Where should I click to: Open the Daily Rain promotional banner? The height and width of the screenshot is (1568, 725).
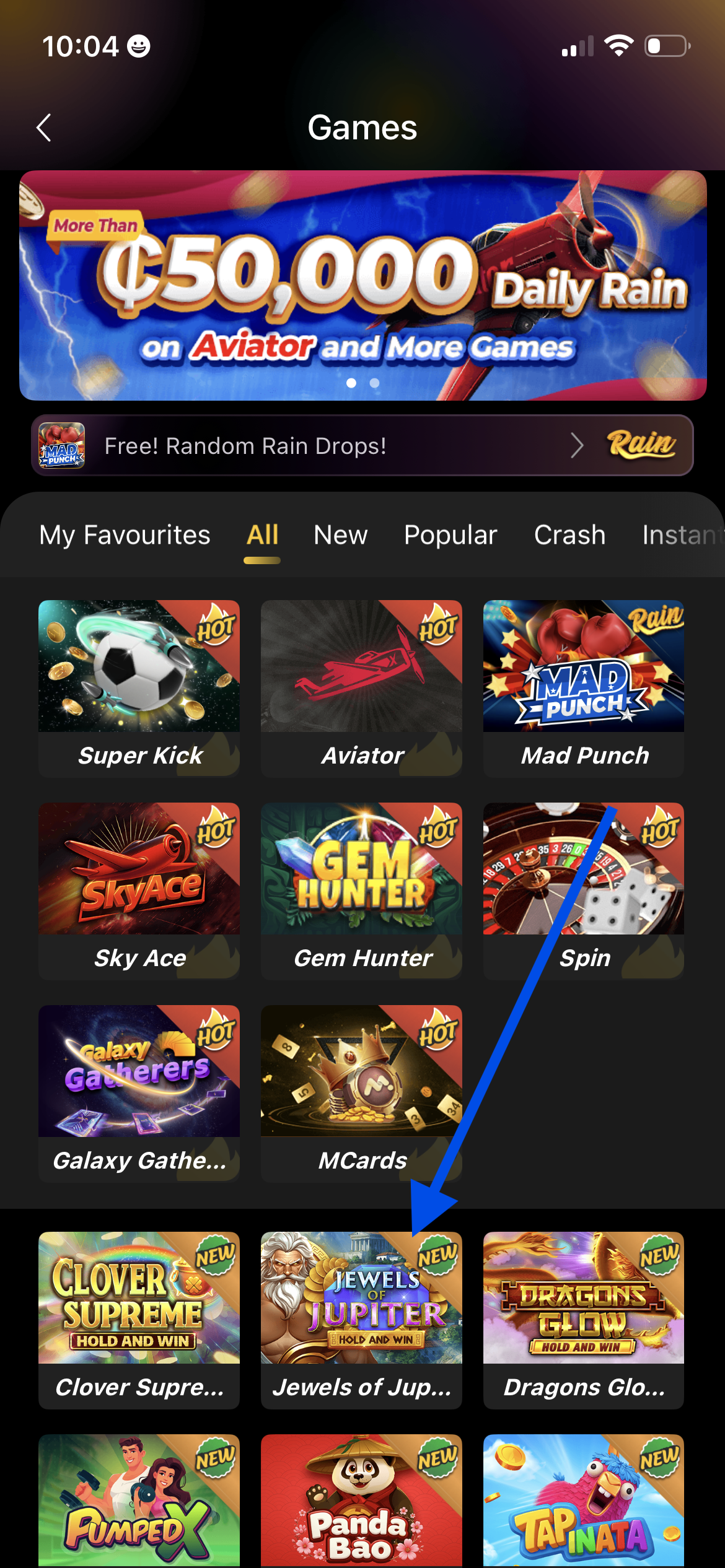(362, 285)
